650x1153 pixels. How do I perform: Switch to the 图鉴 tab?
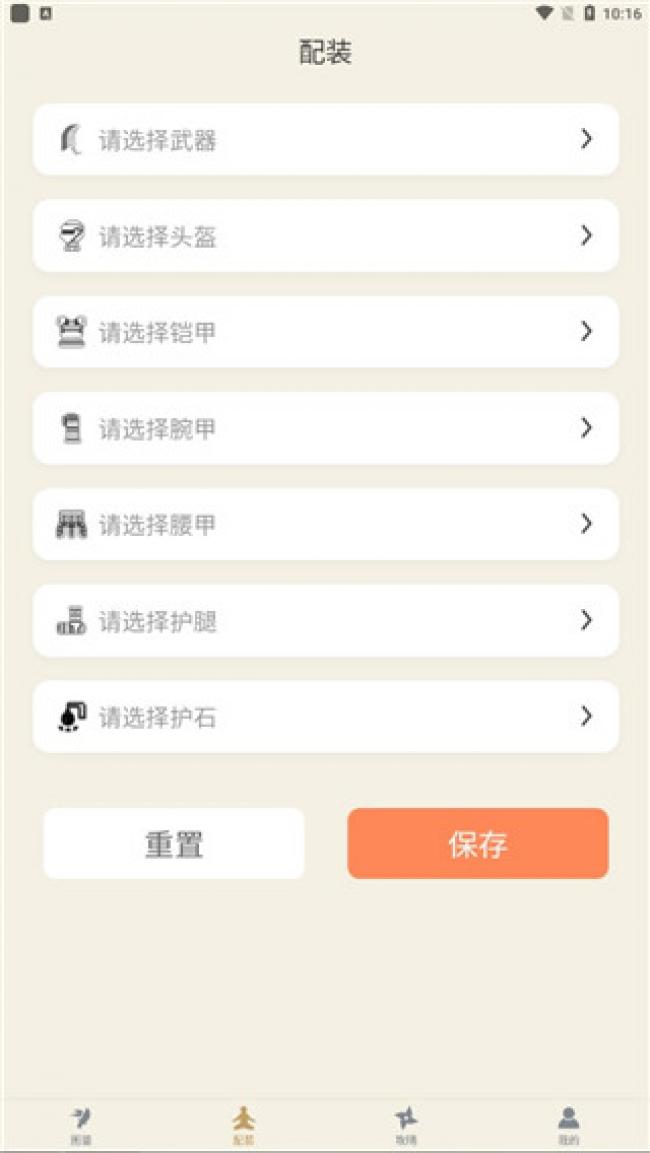tap(81, 1126)
